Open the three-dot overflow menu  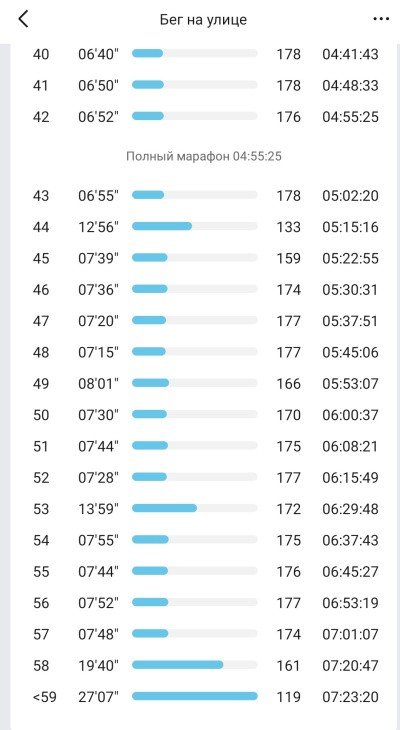point(381,19)
